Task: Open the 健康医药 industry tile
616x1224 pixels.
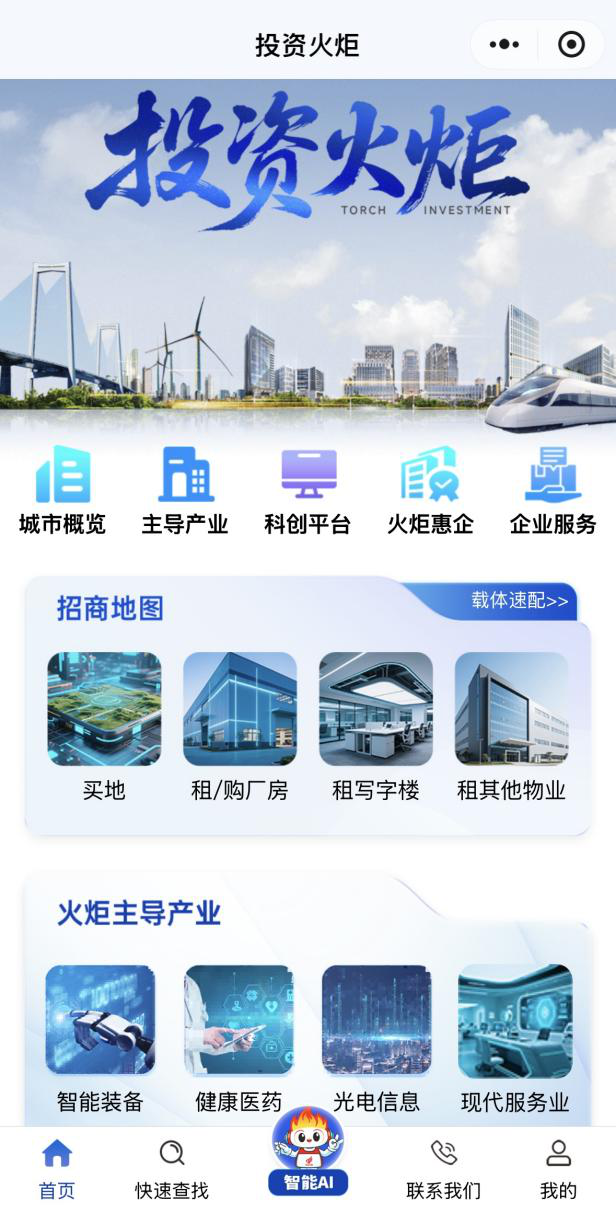Action: [x=239, y=1040]
